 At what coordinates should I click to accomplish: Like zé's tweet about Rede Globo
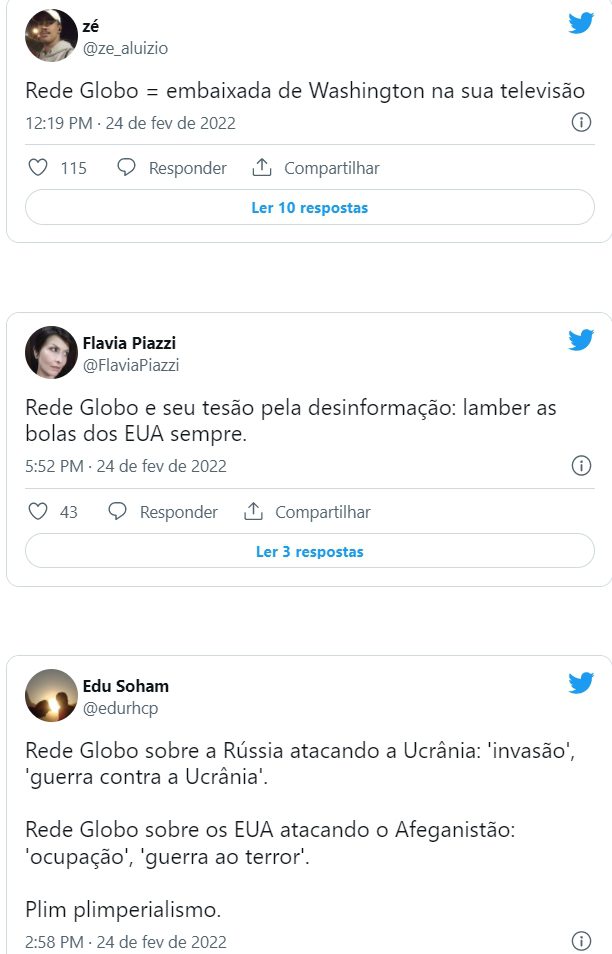[x=38, y=168]
